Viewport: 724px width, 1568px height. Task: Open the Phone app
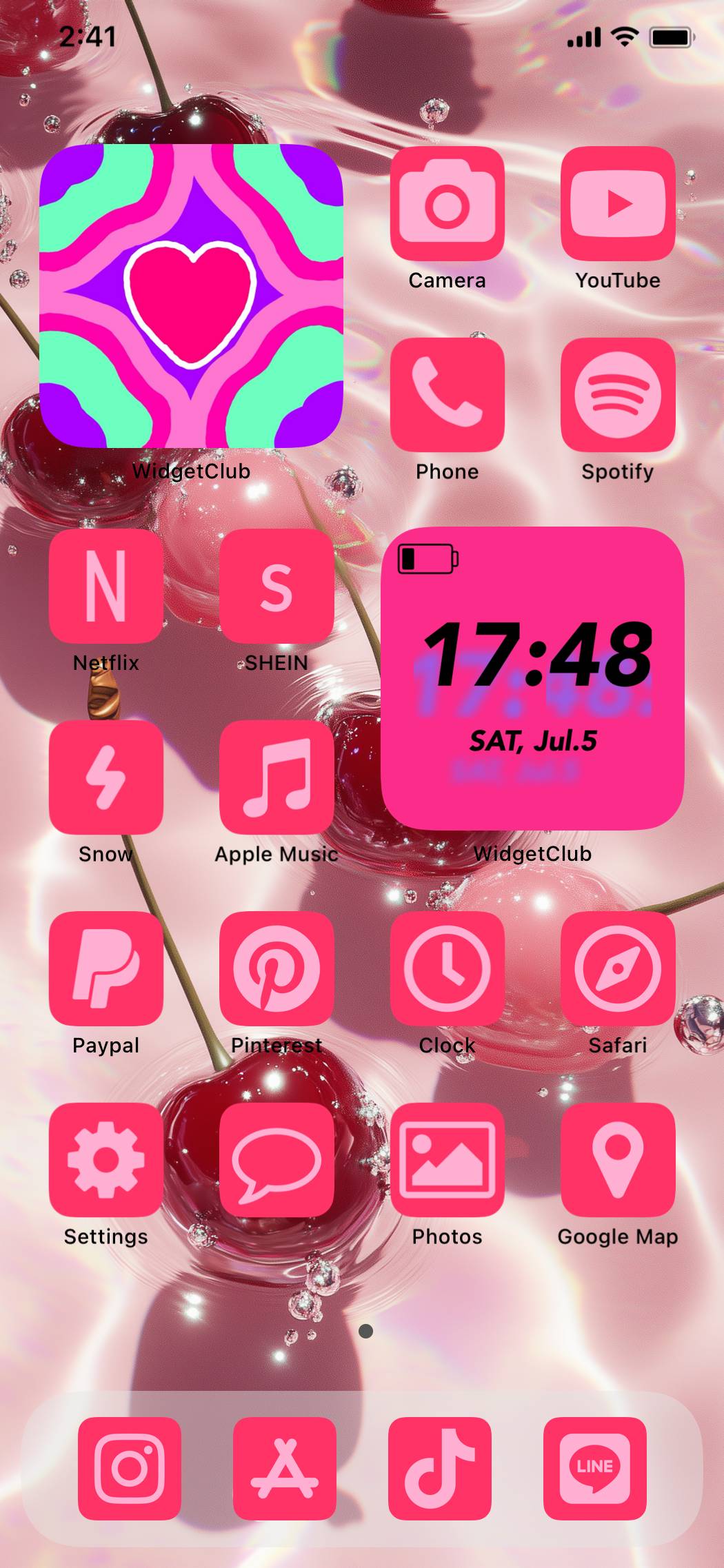pos(447,395)
